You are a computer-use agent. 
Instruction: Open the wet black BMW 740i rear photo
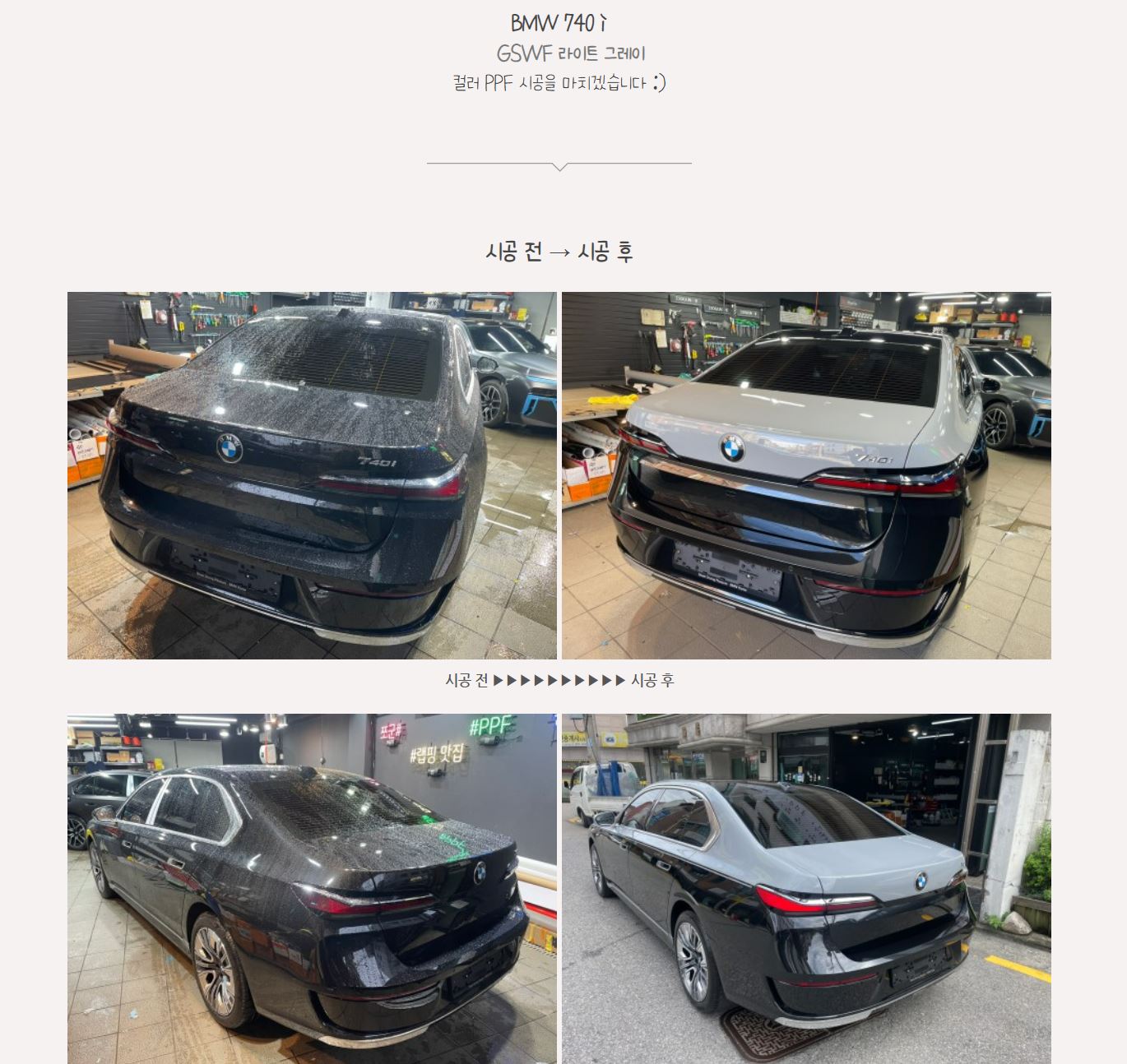coord(312,475)
